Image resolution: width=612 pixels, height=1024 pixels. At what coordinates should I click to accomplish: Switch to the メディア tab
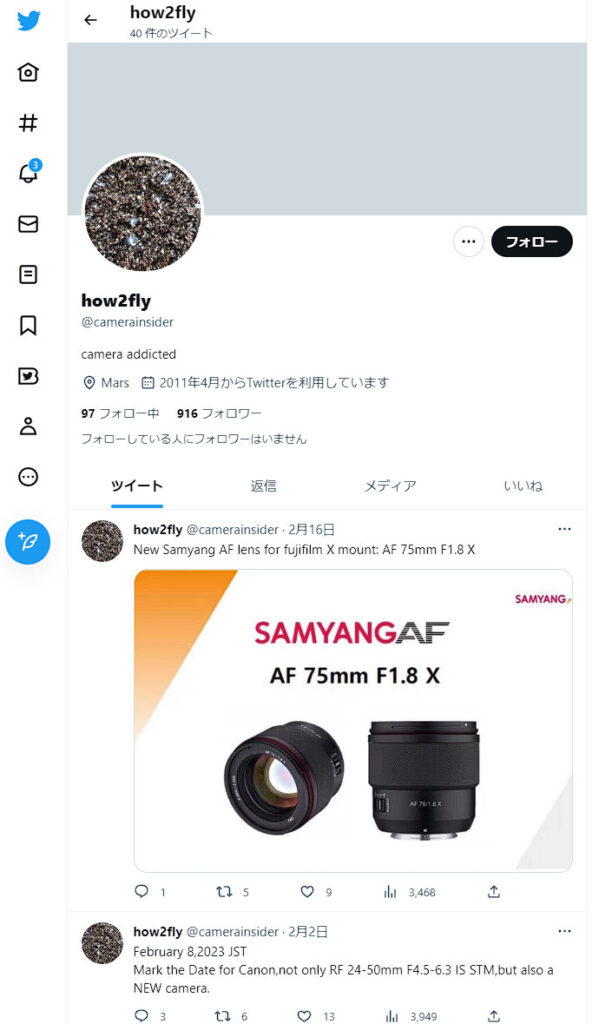point(390,486)
